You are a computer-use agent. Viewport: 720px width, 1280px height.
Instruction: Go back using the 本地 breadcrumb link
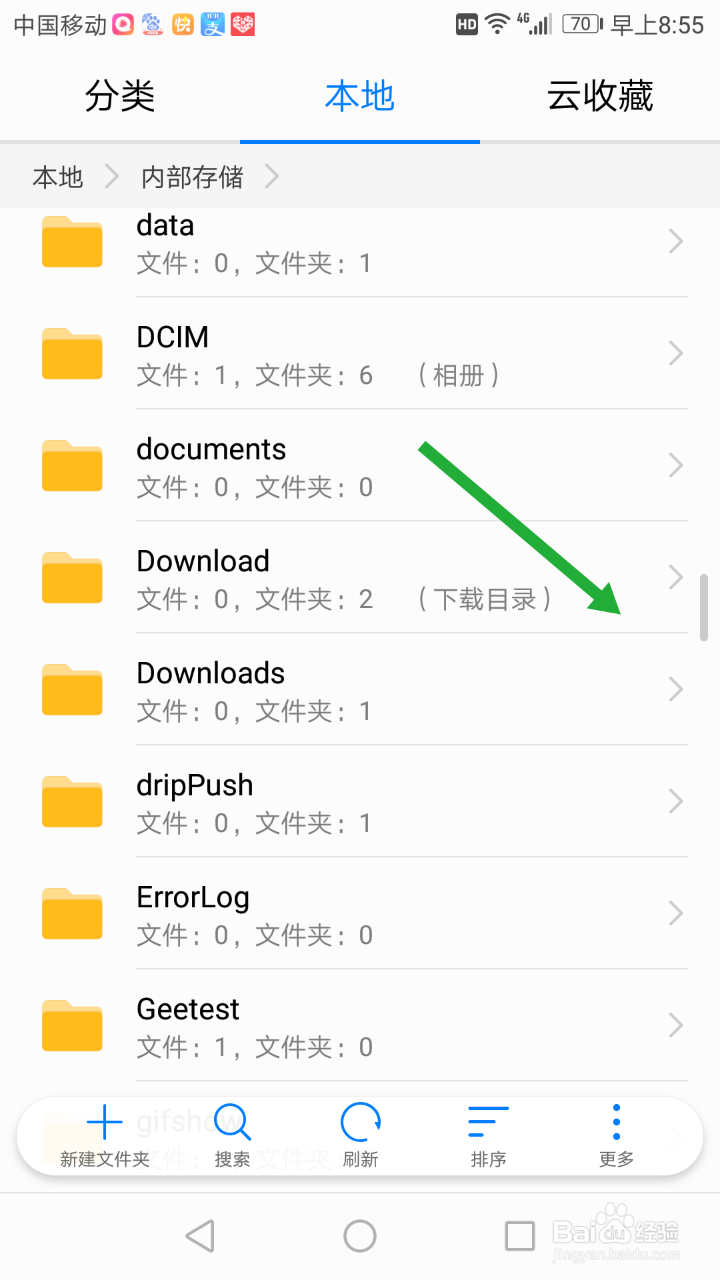(58, 176)
